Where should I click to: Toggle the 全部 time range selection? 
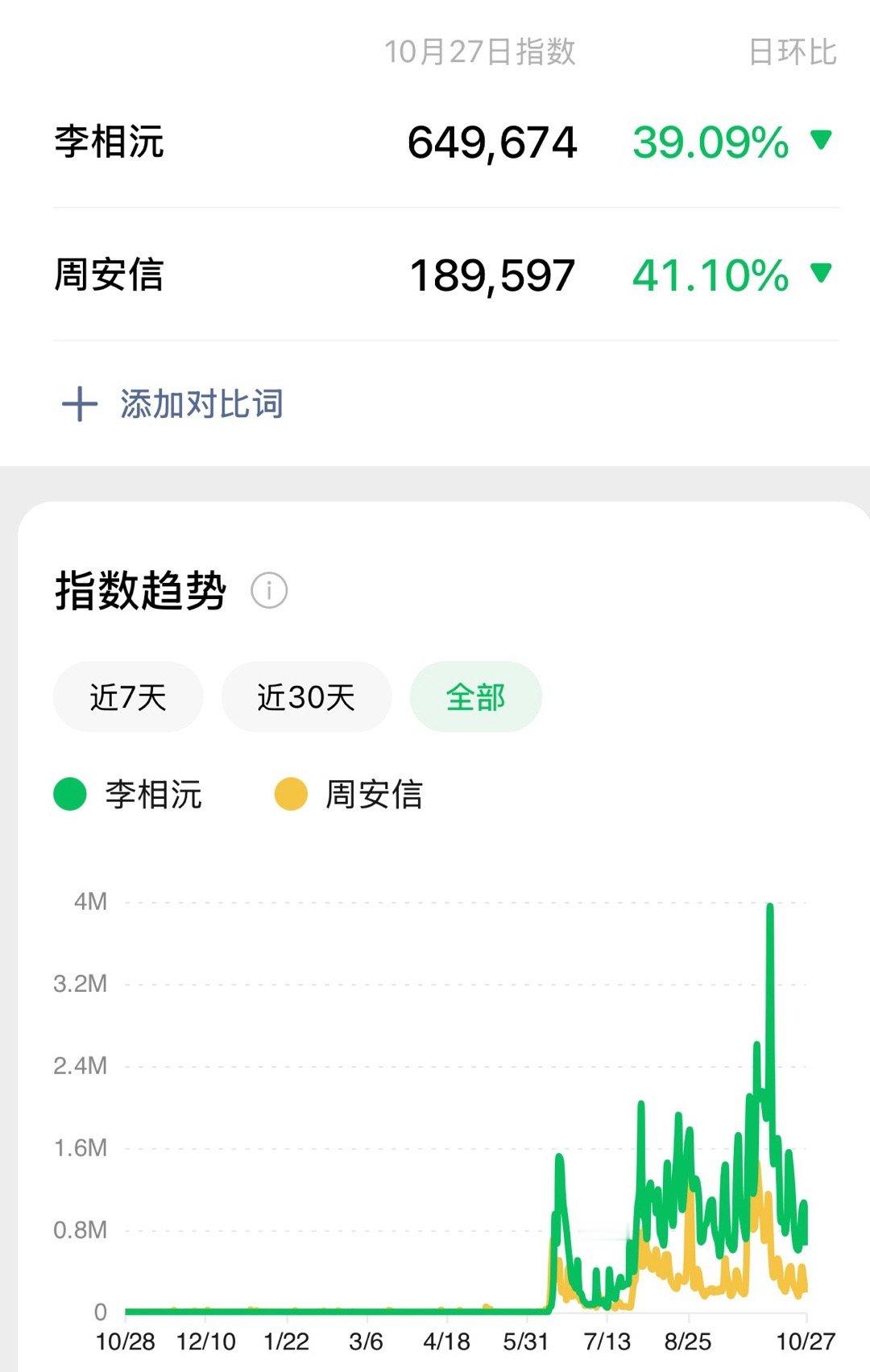[474, 697]
